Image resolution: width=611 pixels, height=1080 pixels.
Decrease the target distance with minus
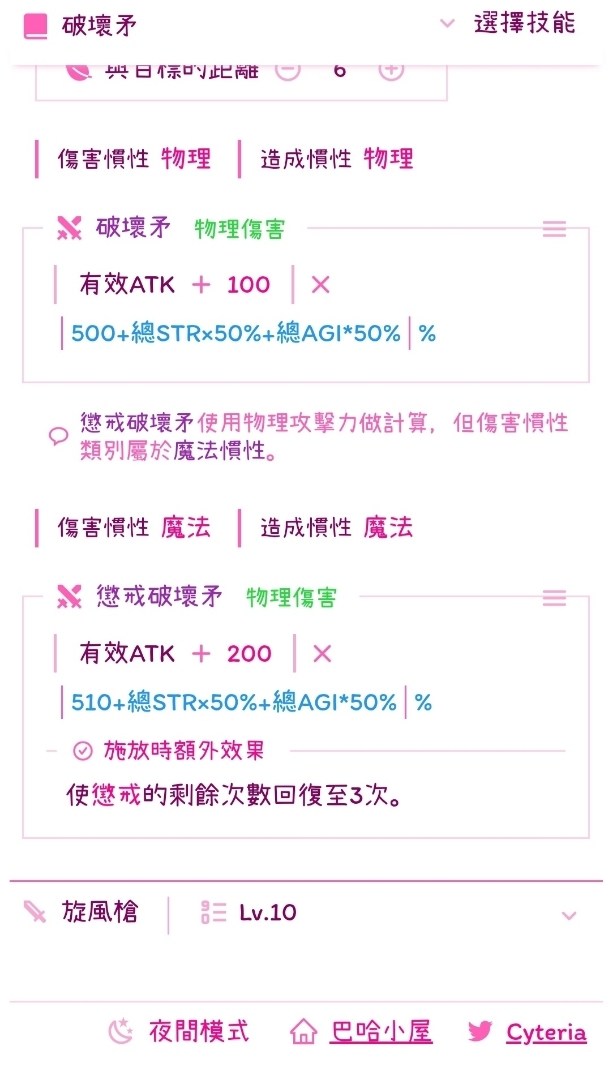[x=288, y=70]
